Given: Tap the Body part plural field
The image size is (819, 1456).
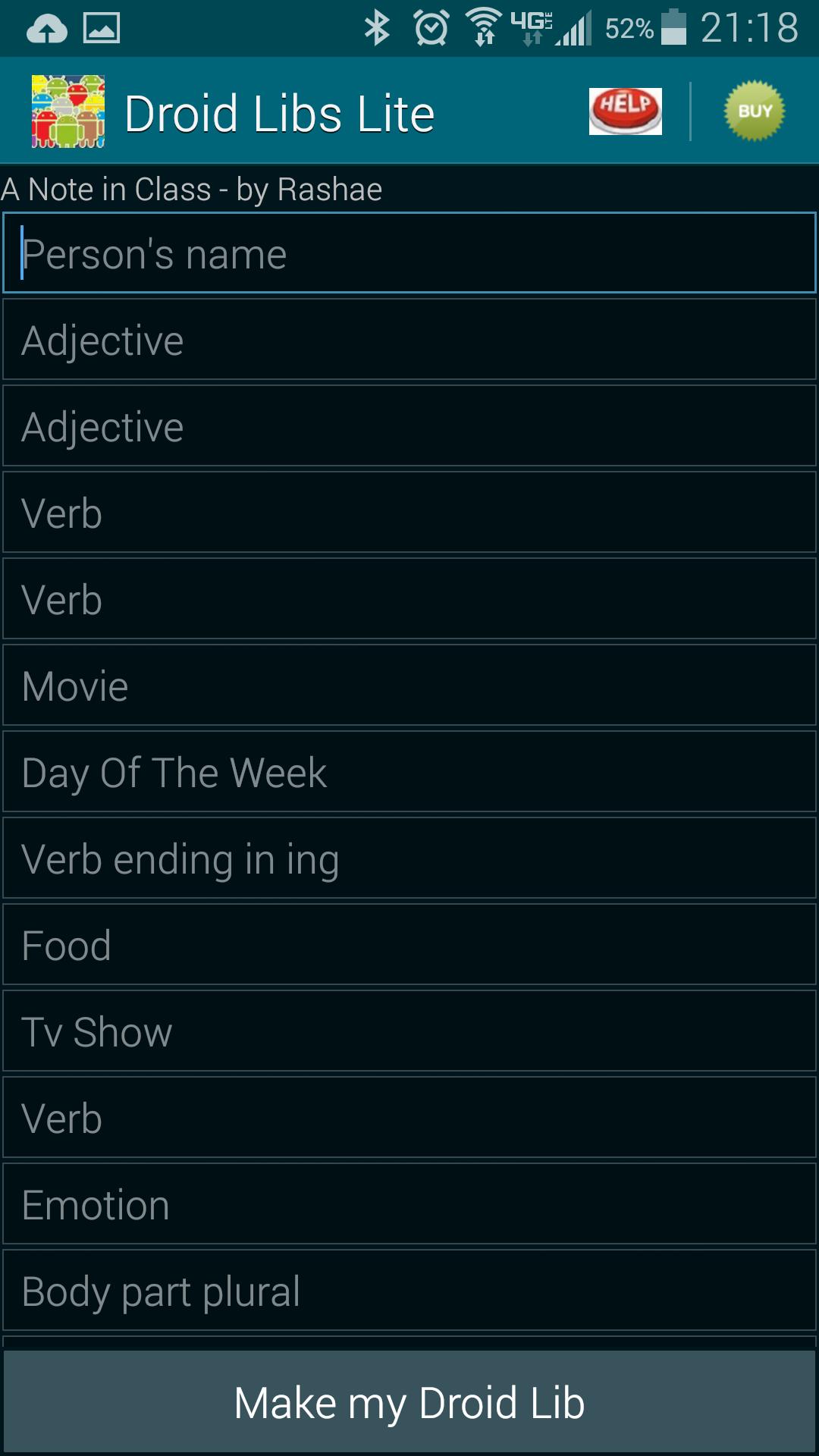Looking at the screenshot, I should (409, 1290).
